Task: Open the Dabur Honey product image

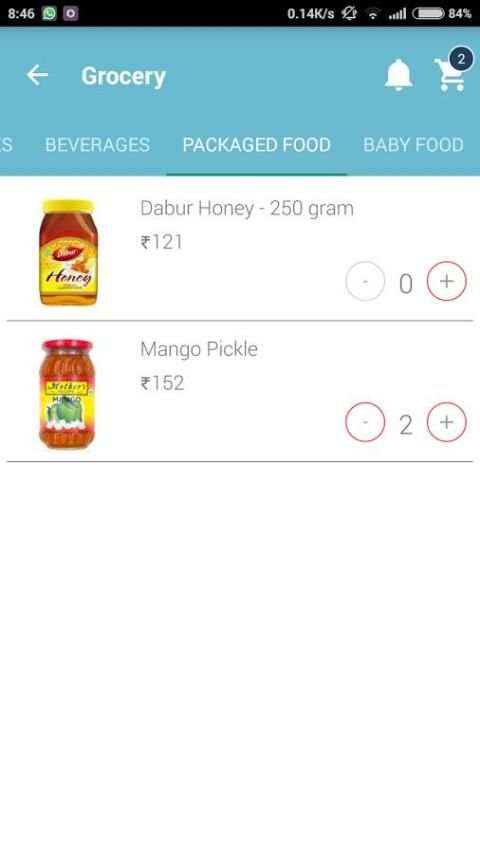Action: (68, 252)
